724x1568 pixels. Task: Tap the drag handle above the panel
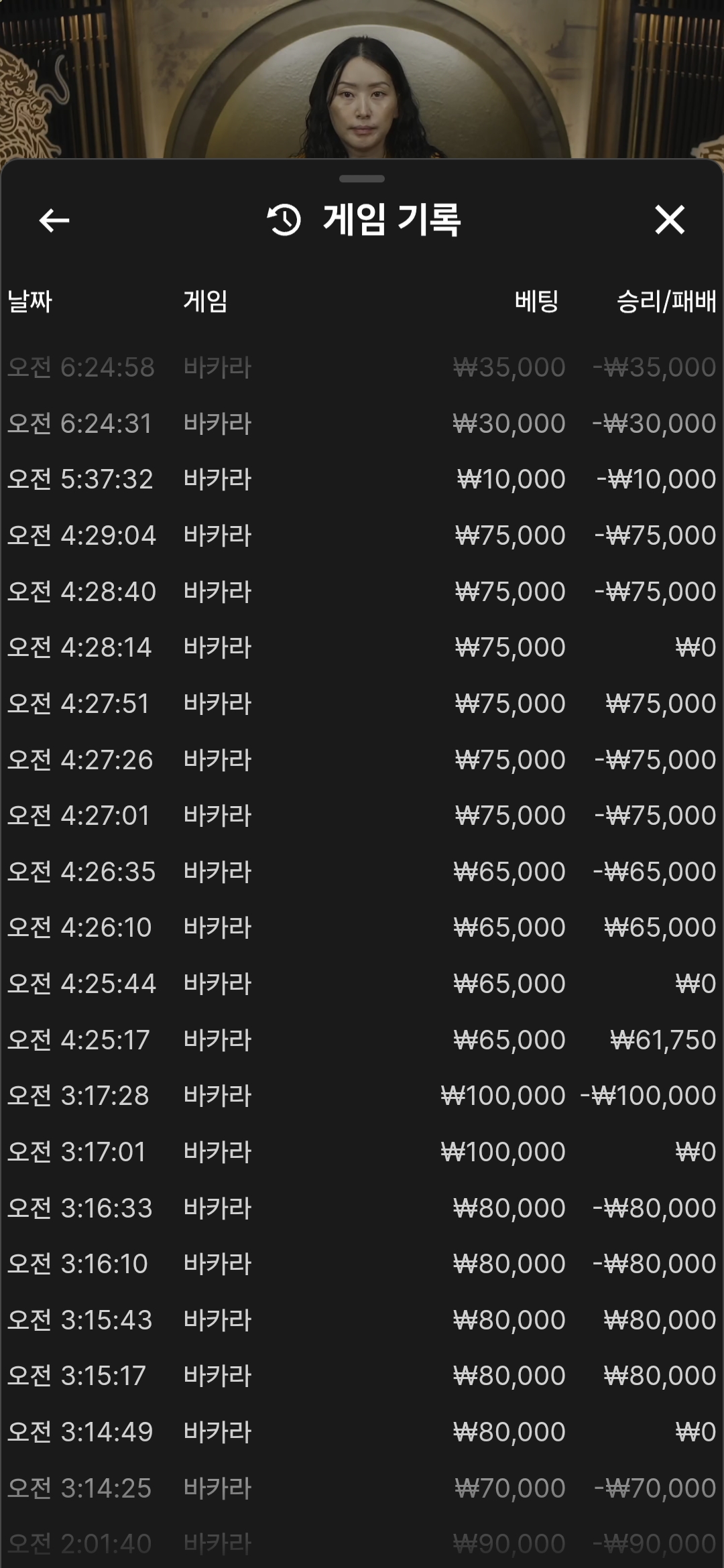362,179
